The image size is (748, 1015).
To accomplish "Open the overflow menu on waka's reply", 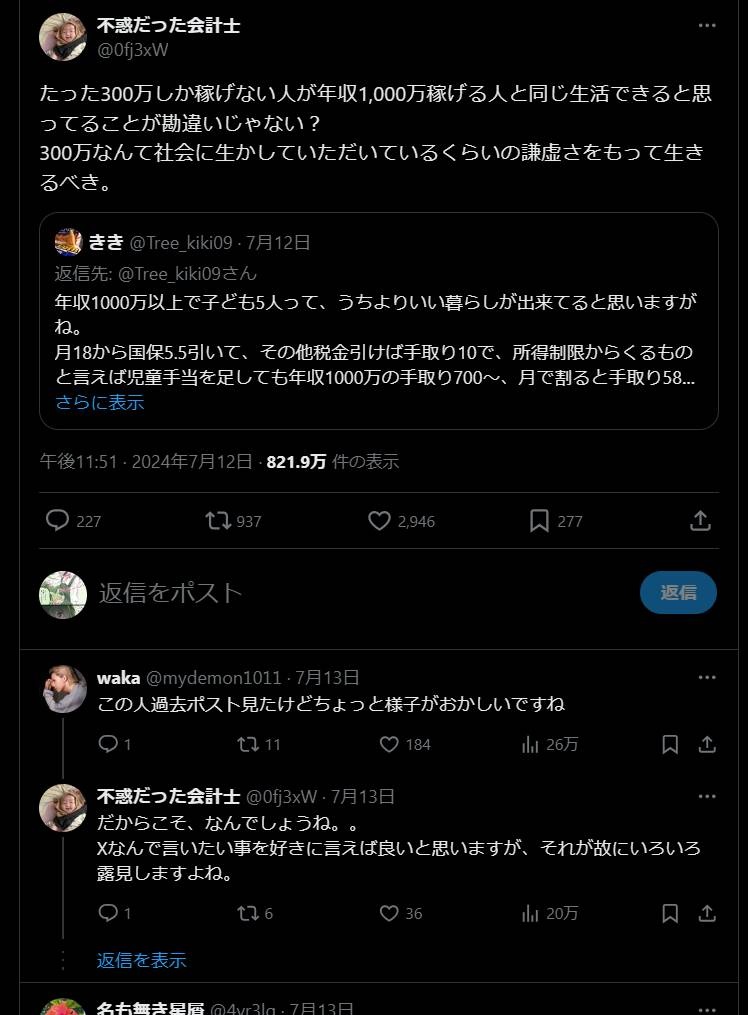I will [x=707, y=678].
